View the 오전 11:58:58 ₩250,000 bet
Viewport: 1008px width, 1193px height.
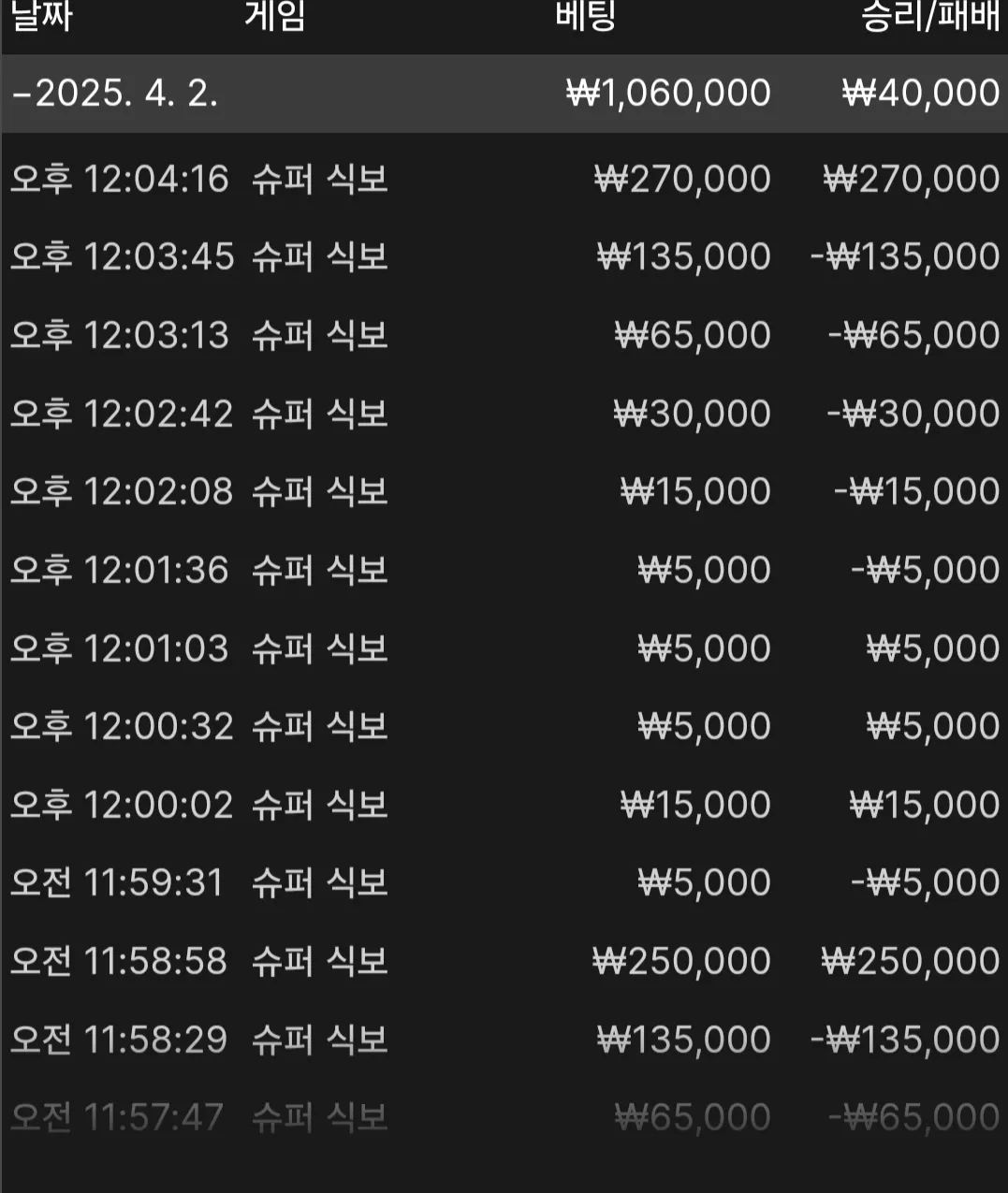(504, 961)
